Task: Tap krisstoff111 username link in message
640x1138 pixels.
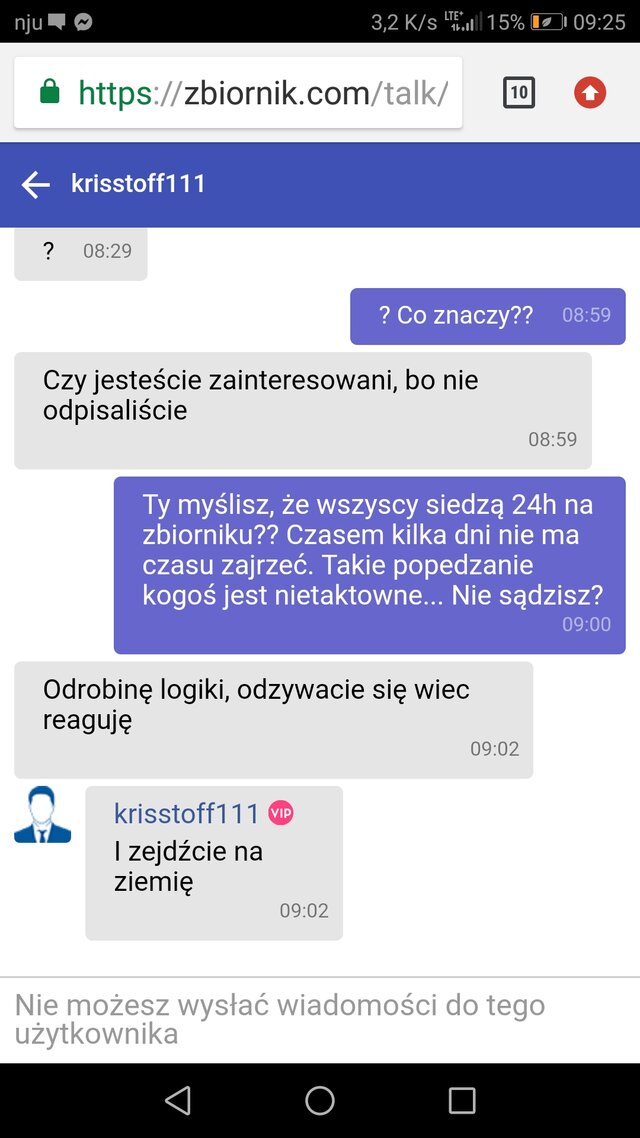Action: tap(187, 814)
